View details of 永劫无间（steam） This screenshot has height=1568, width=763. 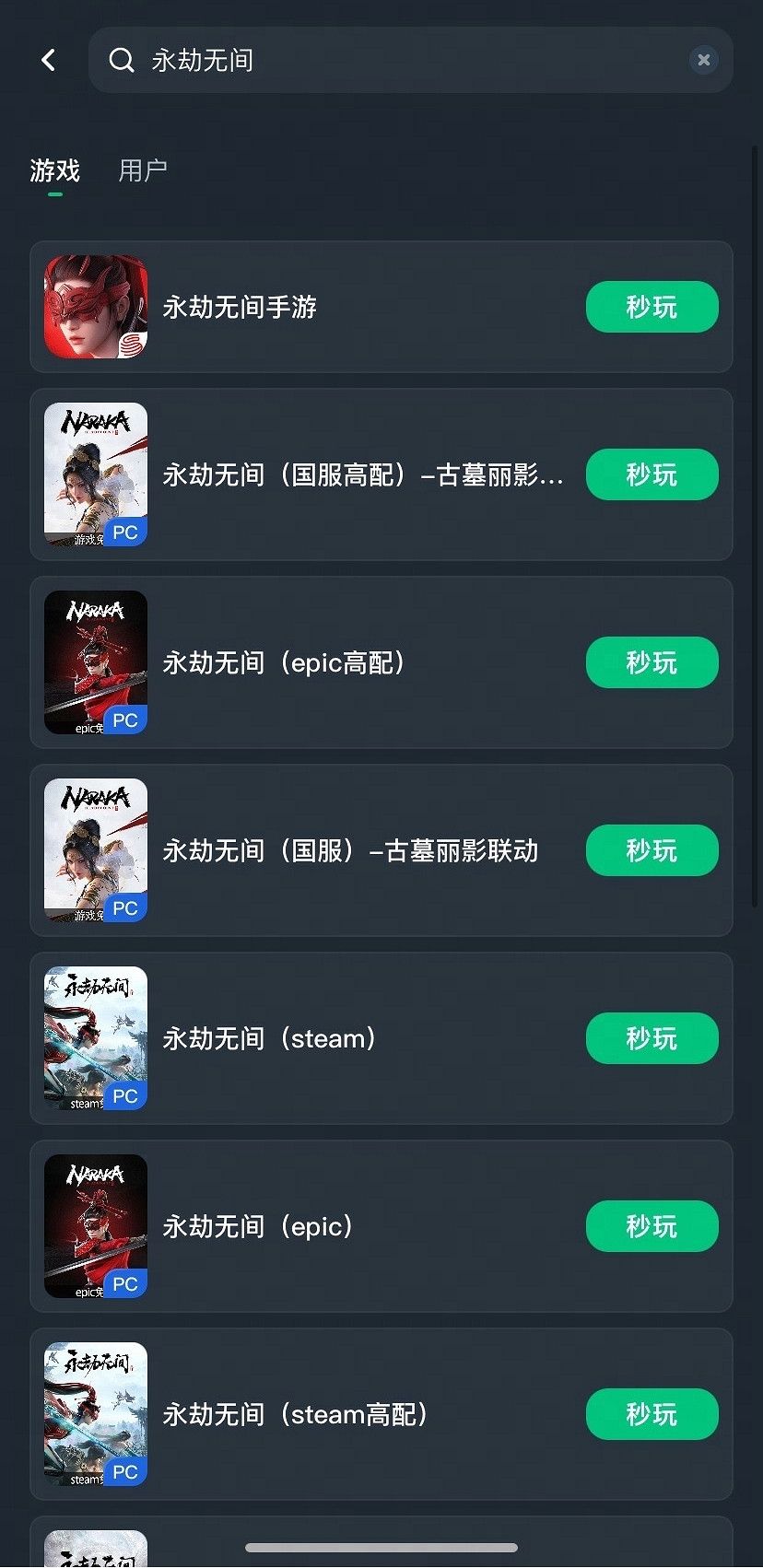pyautogui.click(x=269, y=1039)
